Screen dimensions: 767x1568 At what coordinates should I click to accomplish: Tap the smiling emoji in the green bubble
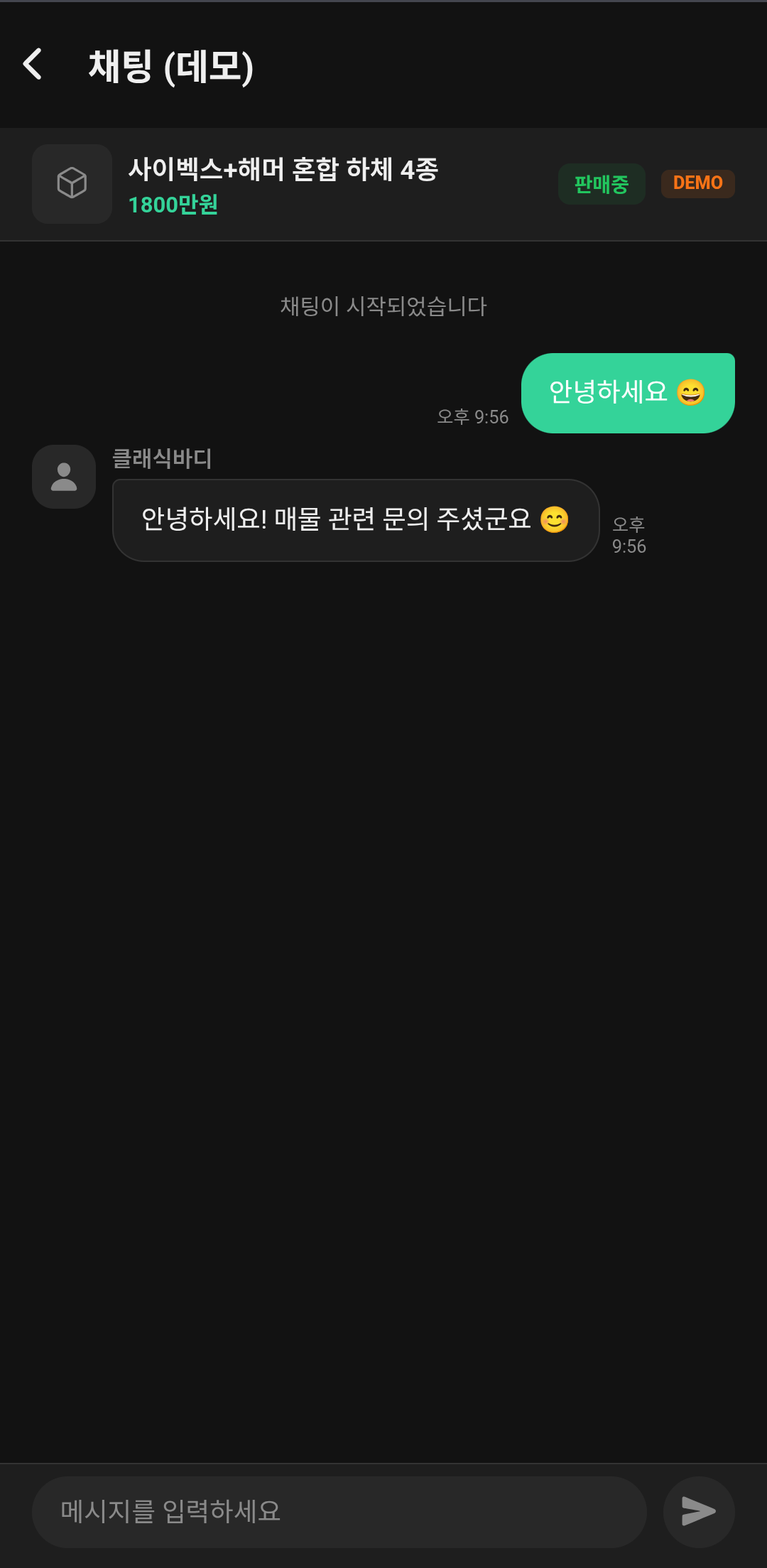[690, 391]
